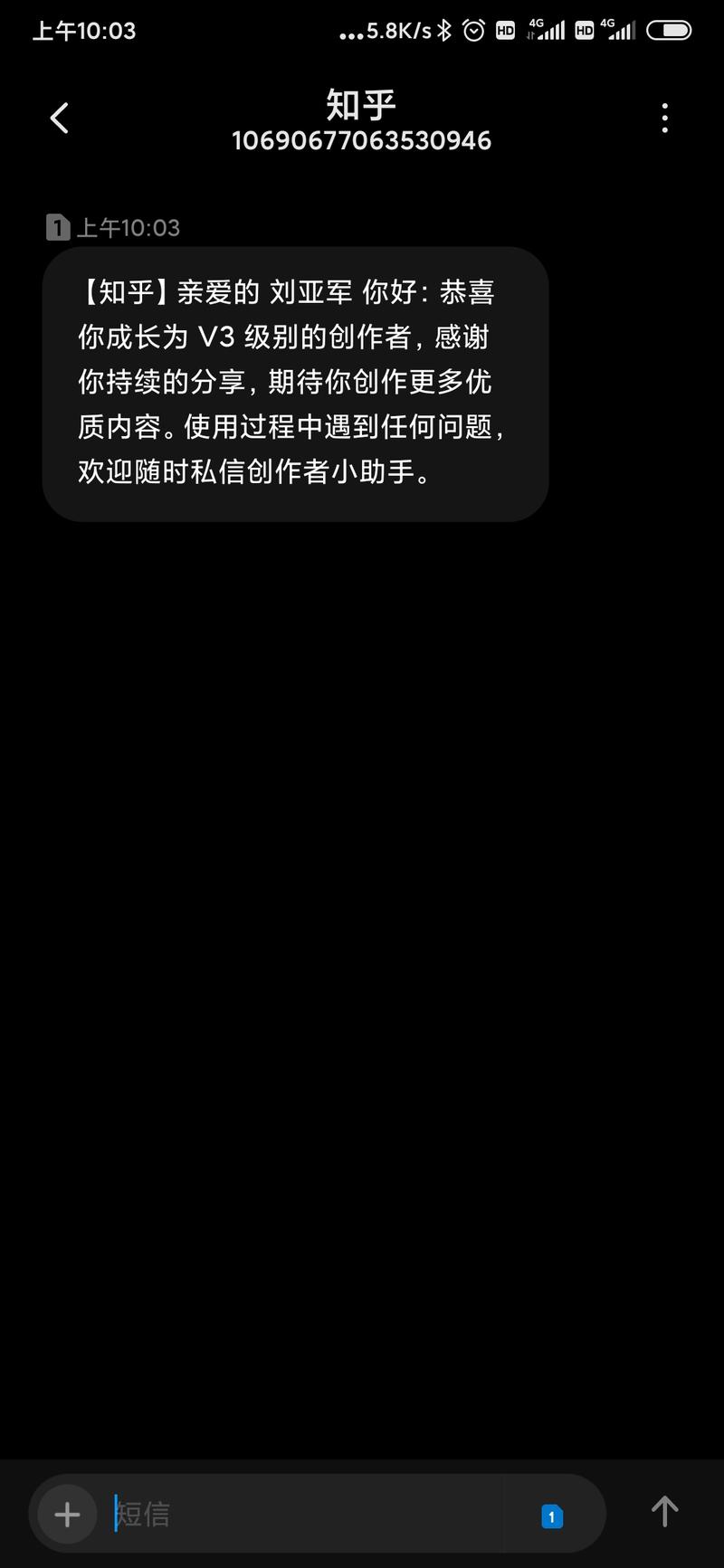This screenshot has height=1568, width=724.
Task: Tap the battery indicator in status bar
Action: point(671,30)
